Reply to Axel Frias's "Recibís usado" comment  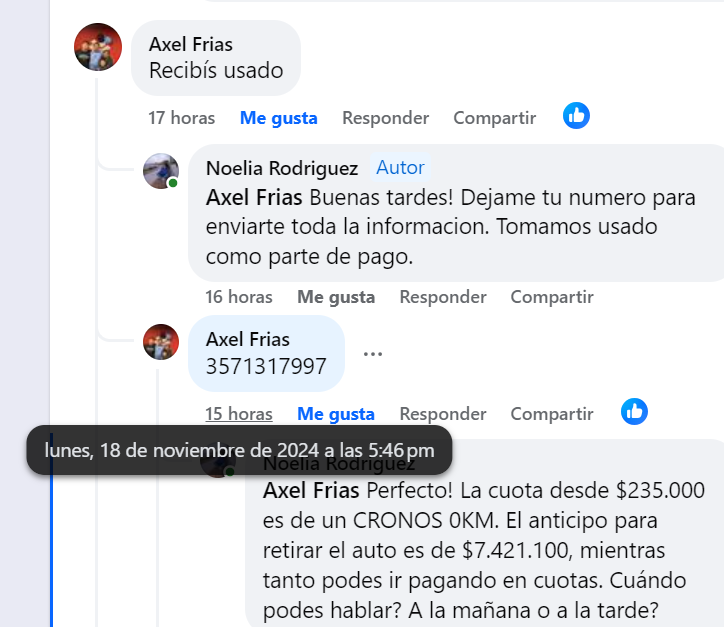click(x=385, y=118)
